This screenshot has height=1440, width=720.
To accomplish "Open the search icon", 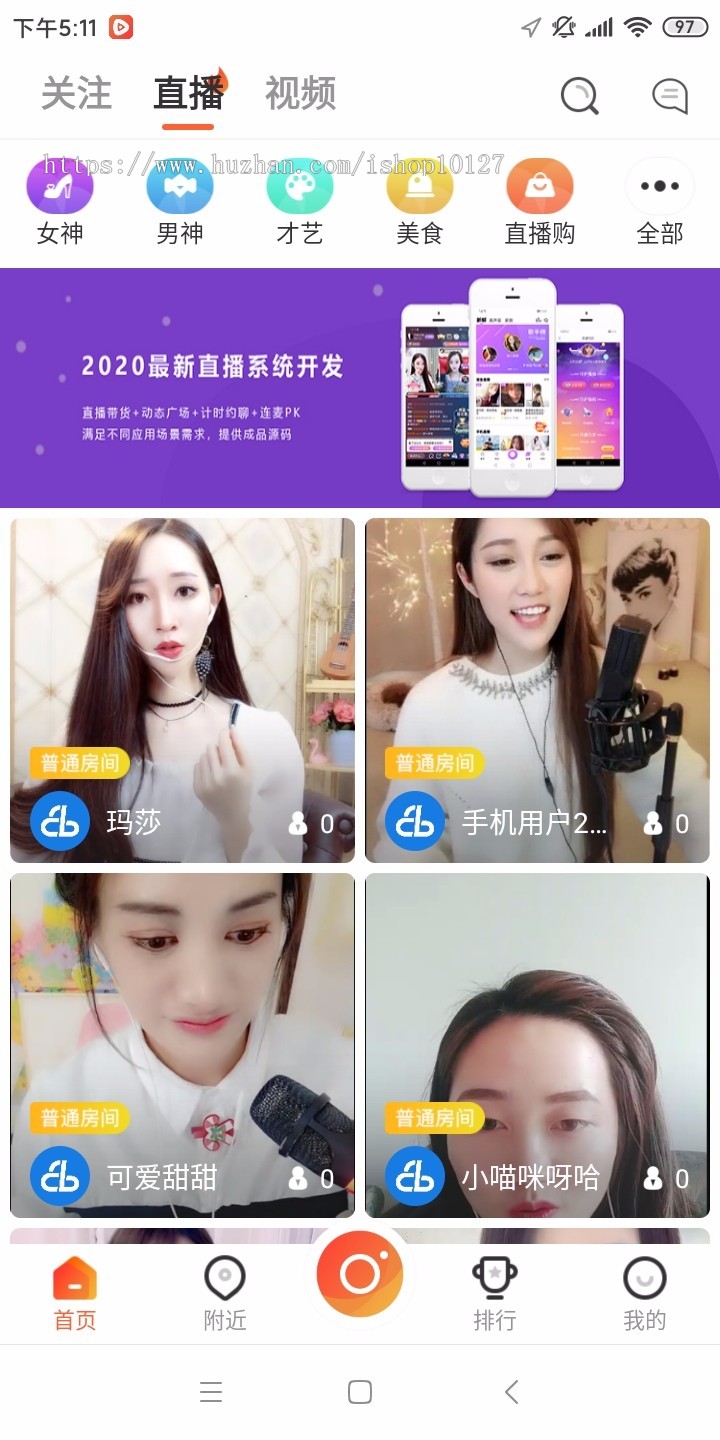I will (579, 96).
